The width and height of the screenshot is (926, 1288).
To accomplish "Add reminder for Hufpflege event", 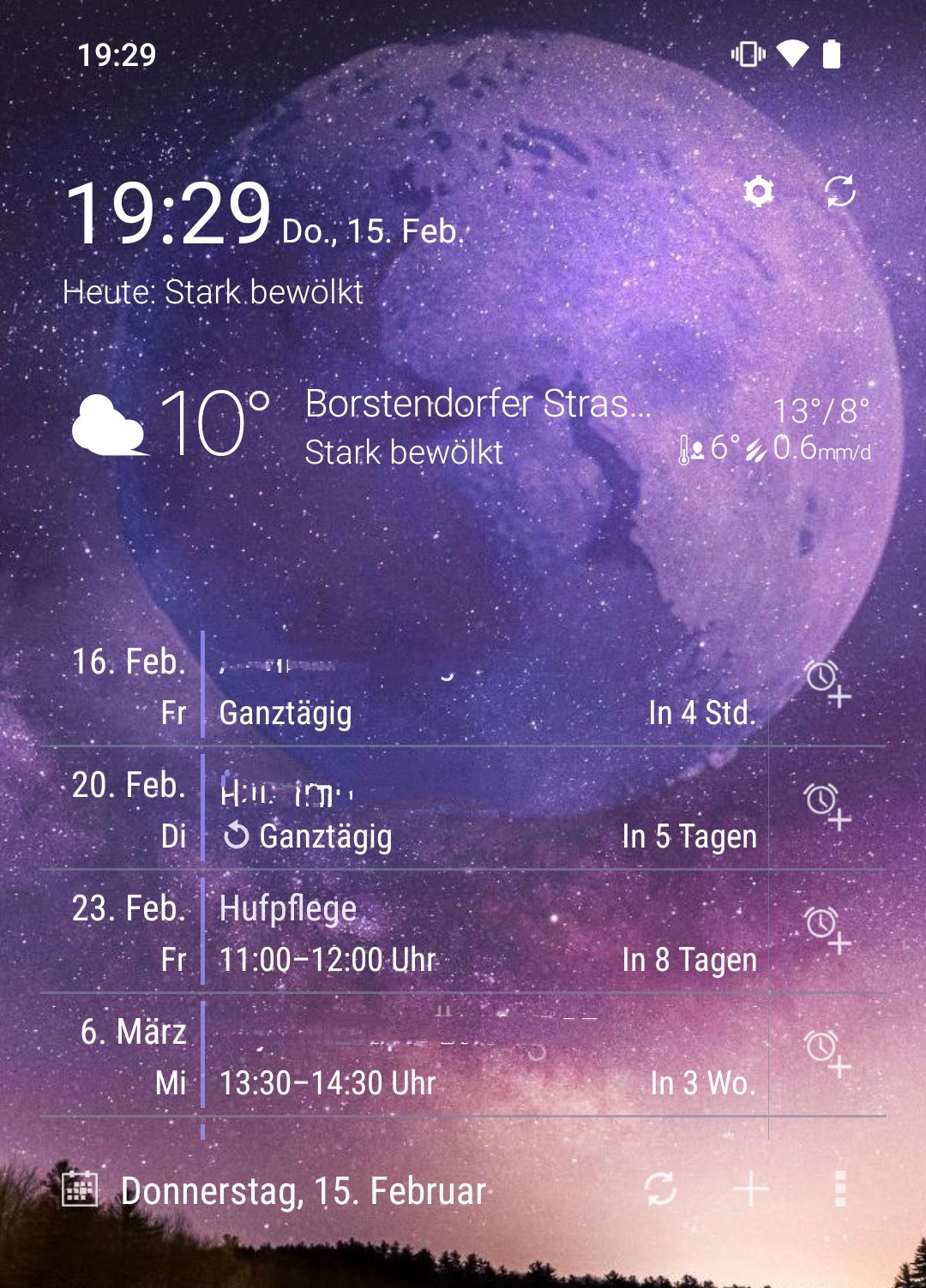I will tap(827, 930).
